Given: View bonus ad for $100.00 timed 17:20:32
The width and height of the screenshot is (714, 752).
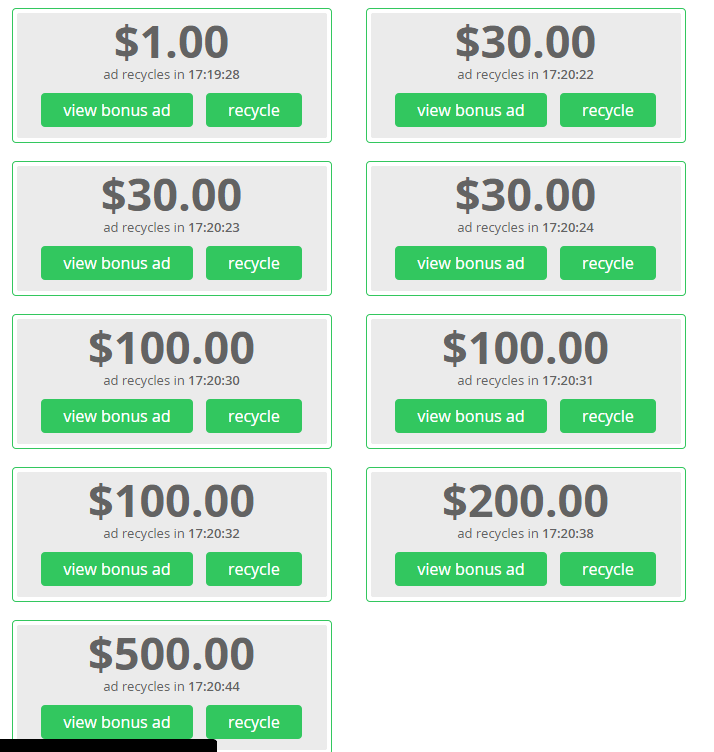Looking at the screenshot, I should point(116,569).
